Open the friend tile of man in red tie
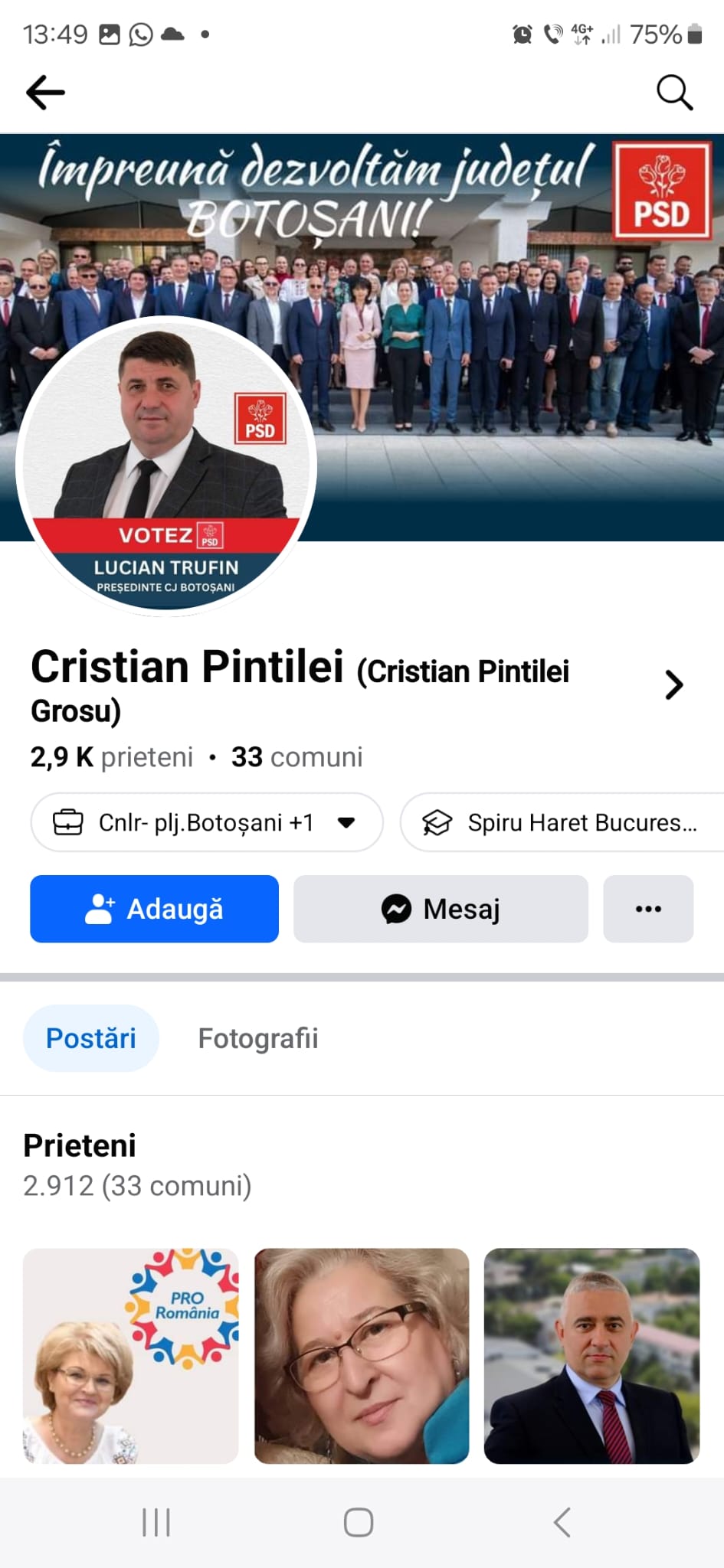This screenshot has width=724, height=1568. 591,1356
